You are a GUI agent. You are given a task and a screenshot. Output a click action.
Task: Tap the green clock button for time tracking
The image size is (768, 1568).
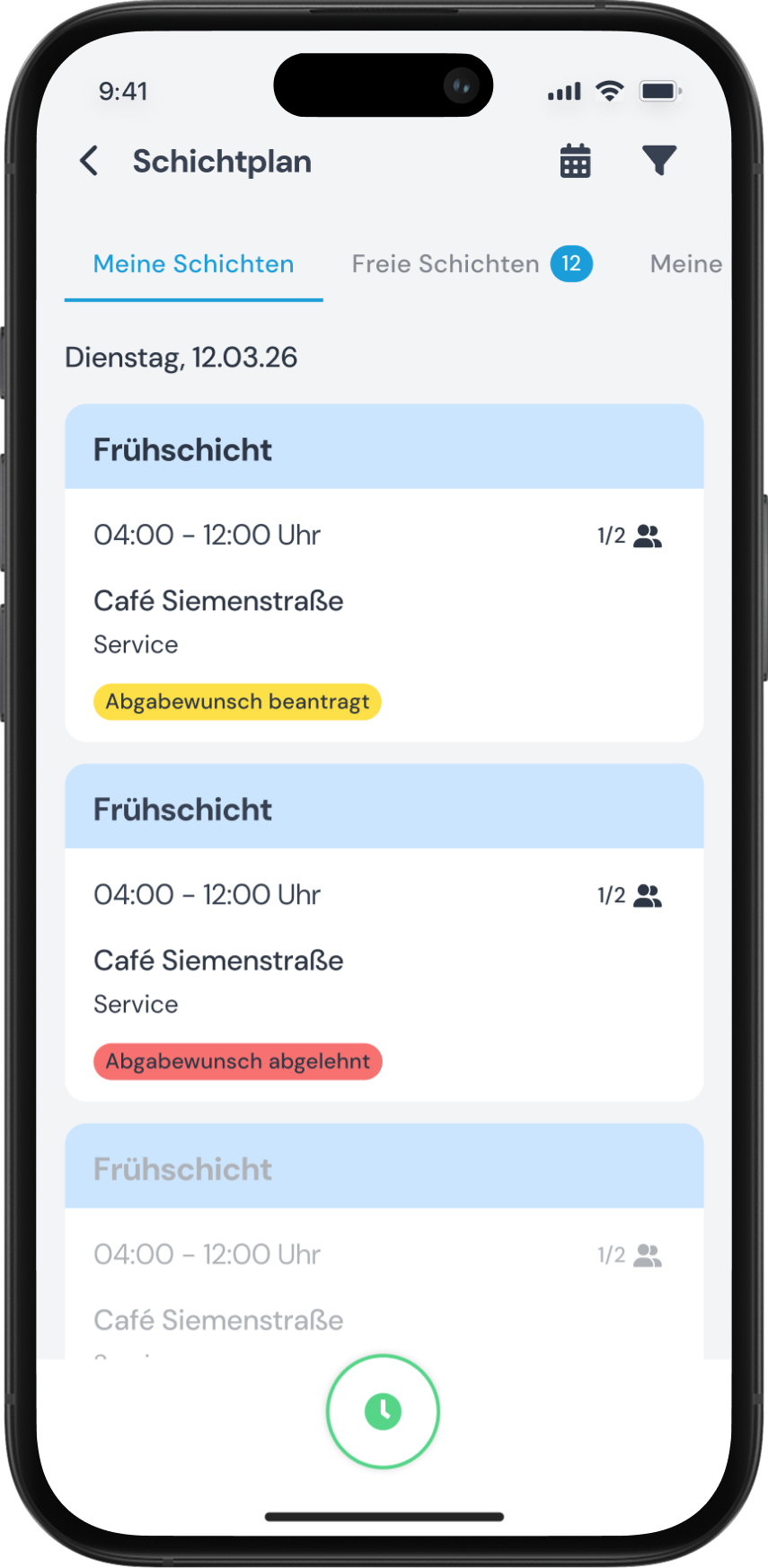(383, 1411)
